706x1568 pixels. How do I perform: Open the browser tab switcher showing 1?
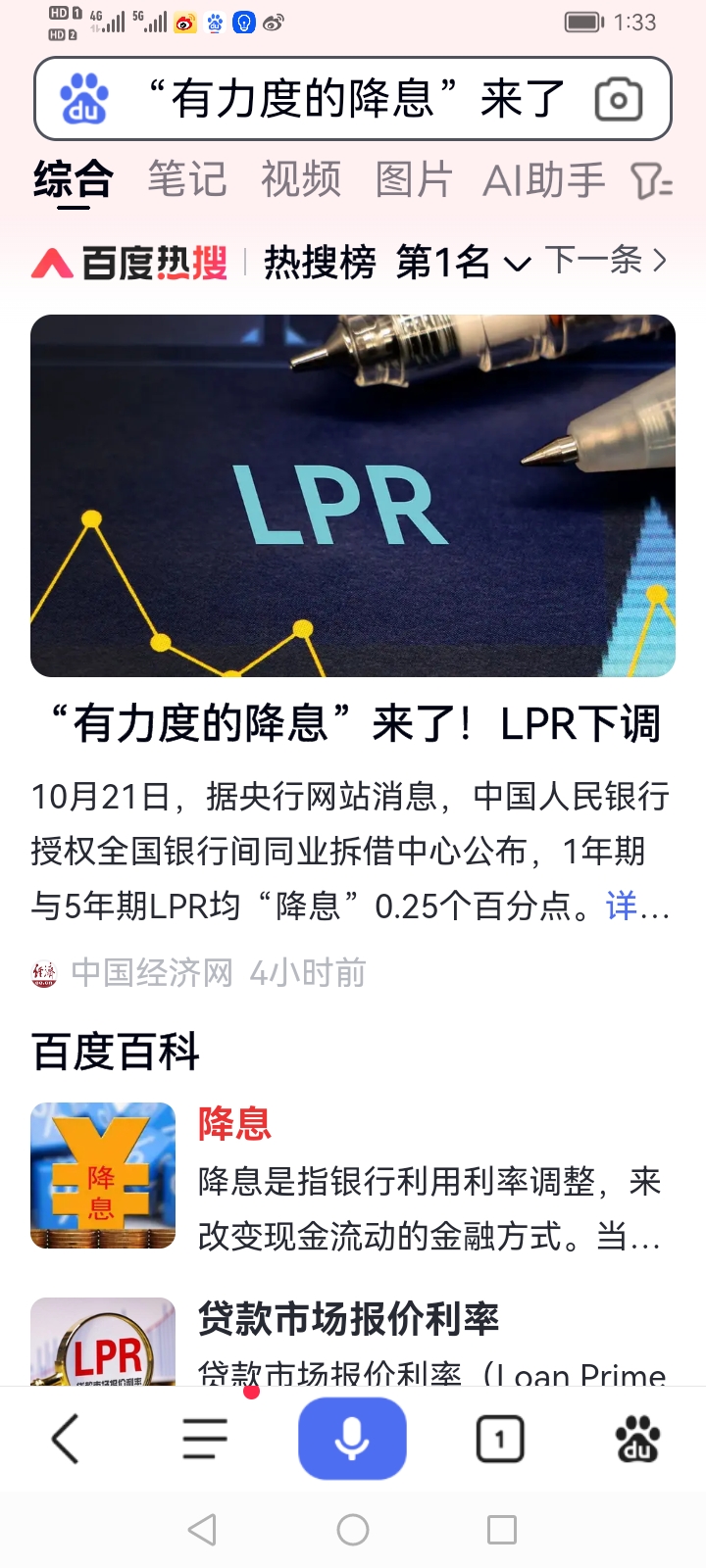pyautogui.click(x=500, y=1437)
